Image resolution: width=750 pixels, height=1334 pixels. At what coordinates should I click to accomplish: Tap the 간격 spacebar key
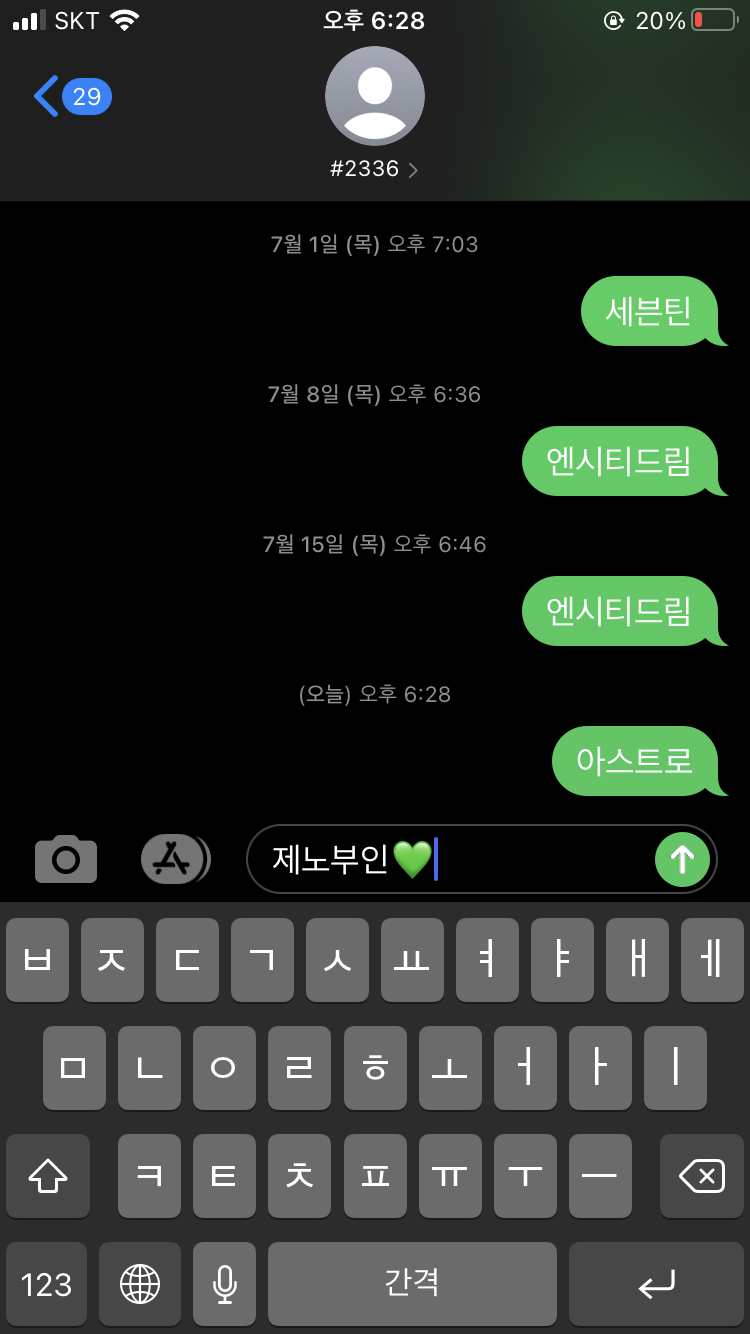(x=412, y=1284)
